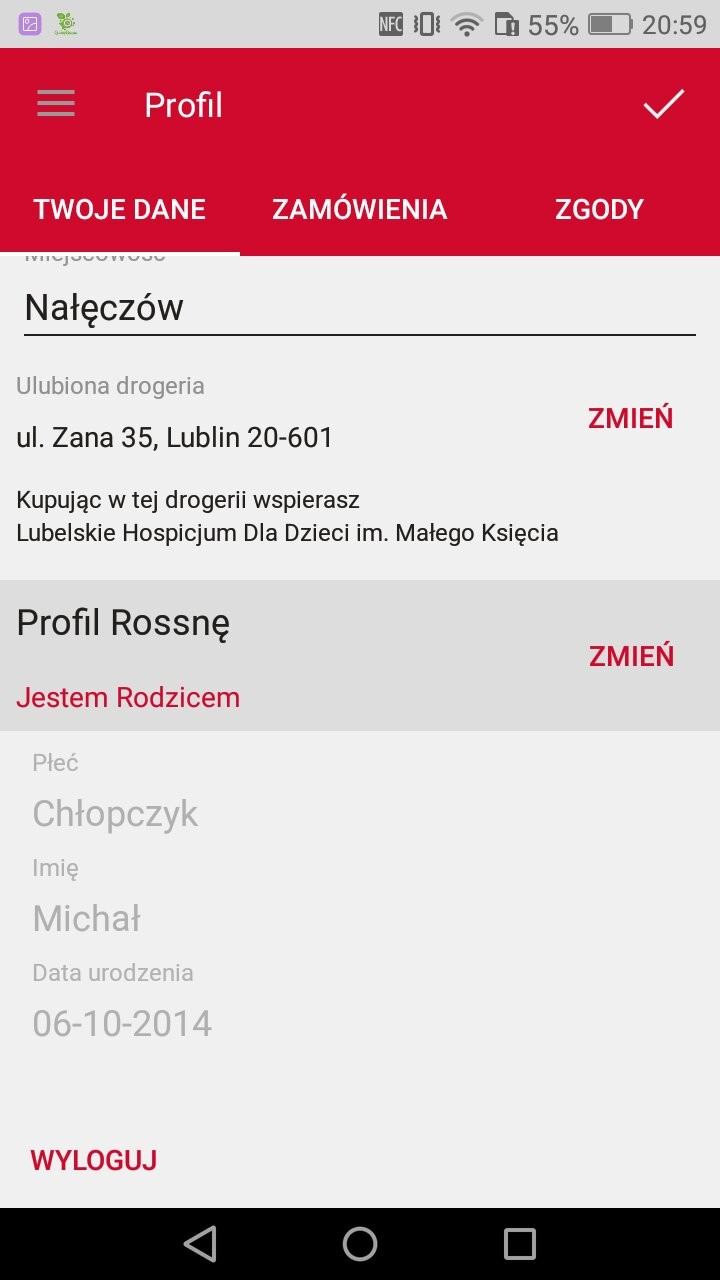Edit the Nałęczów city field
This screenshot has width=720, height=1280.
point(359,307)
